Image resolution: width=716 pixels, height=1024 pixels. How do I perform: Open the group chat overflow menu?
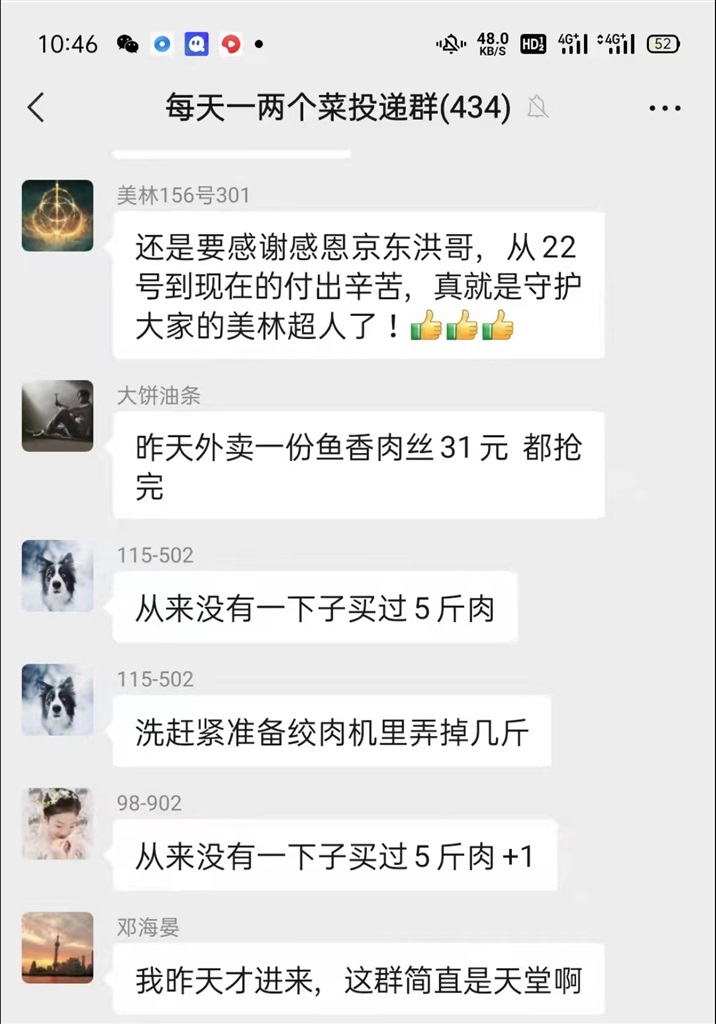[664, 108]
